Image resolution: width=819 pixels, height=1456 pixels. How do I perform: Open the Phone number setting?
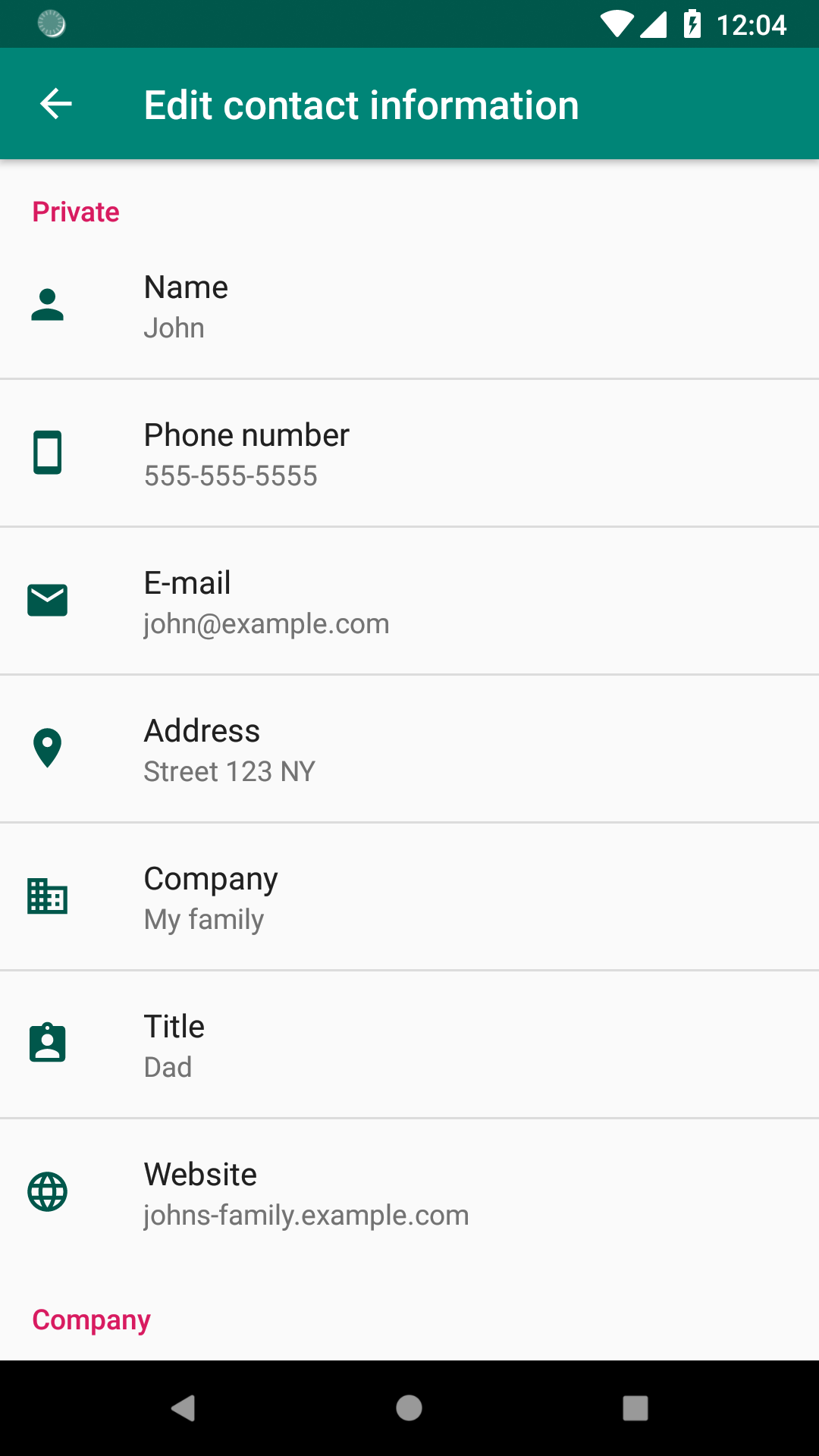click(409, 453)
